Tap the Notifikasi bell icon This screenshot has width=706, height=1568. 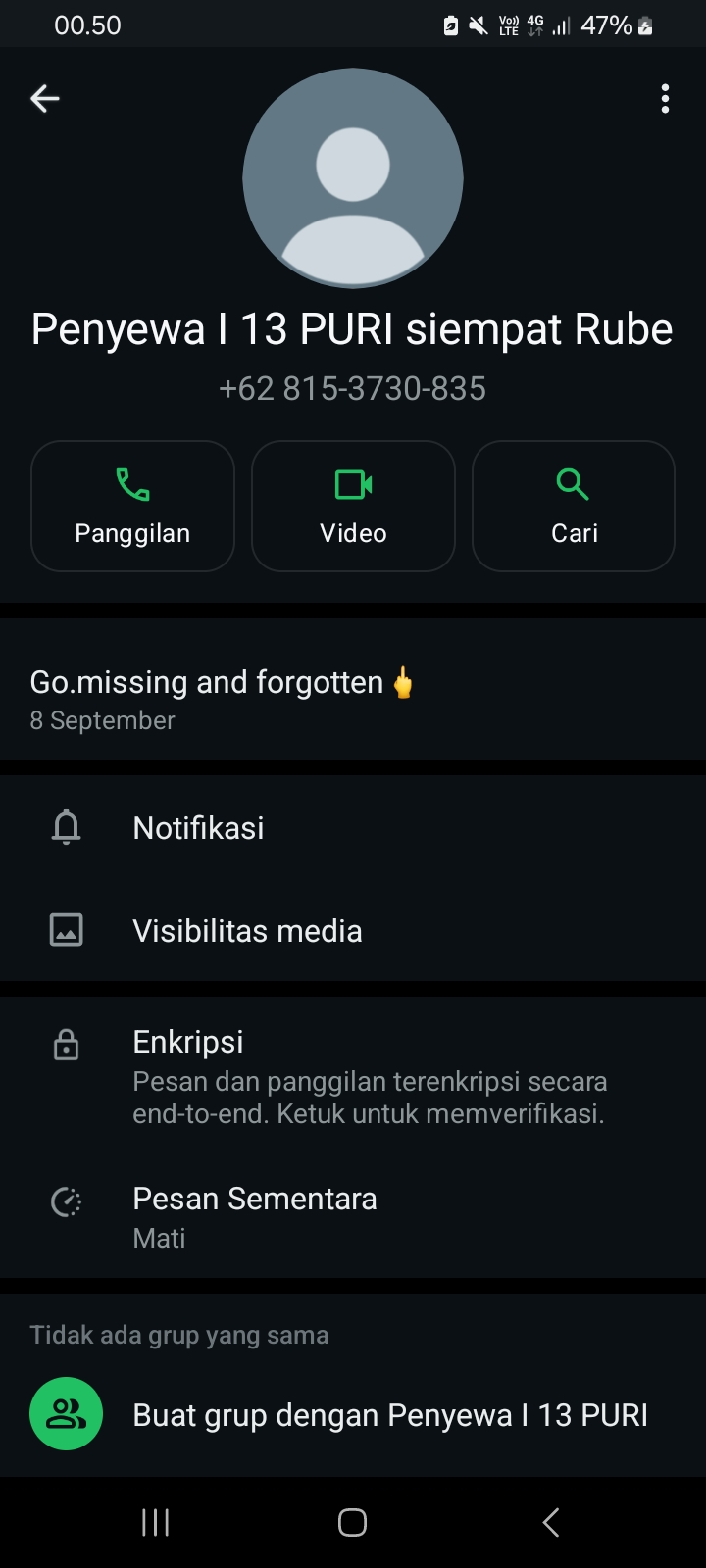65,827
